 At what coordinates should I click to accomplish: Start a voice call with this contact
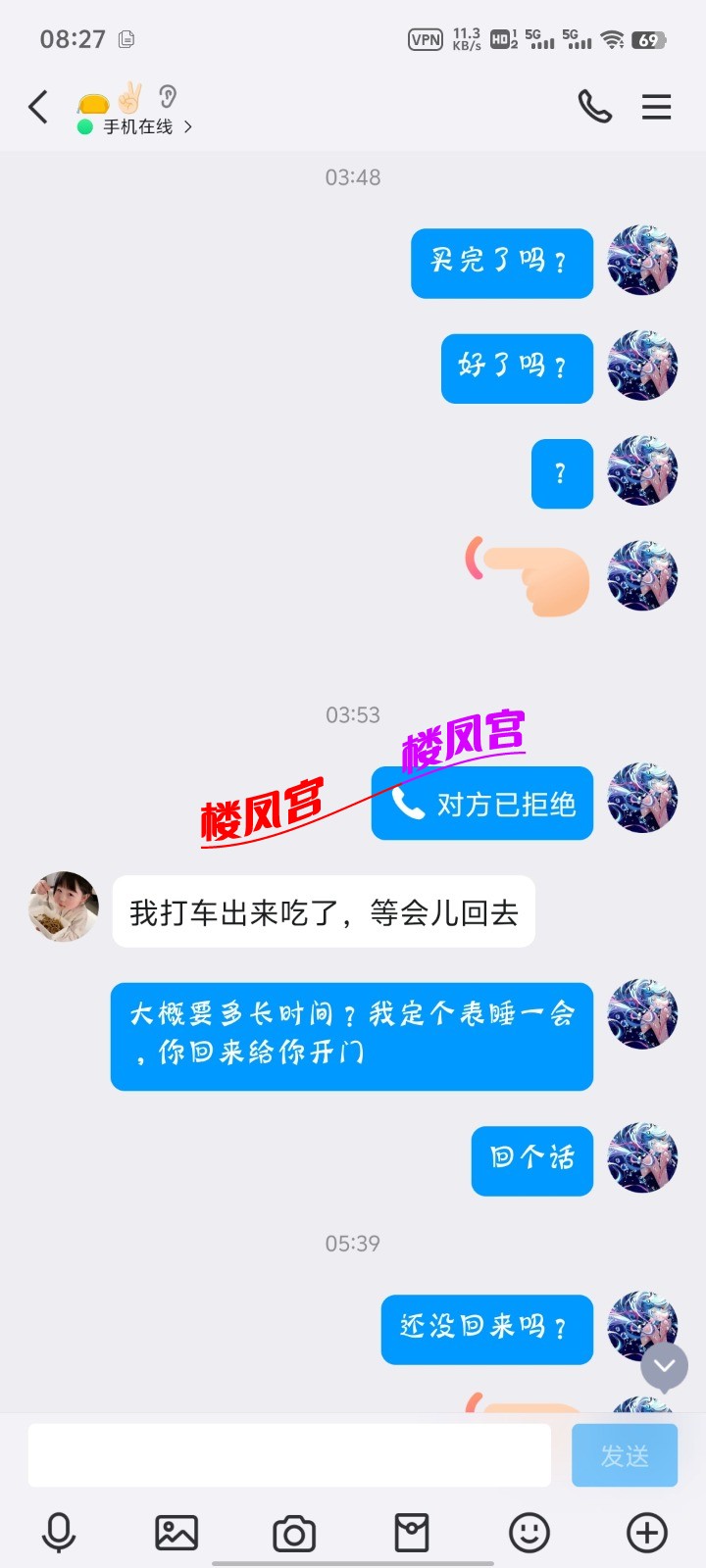coord(594,107)
